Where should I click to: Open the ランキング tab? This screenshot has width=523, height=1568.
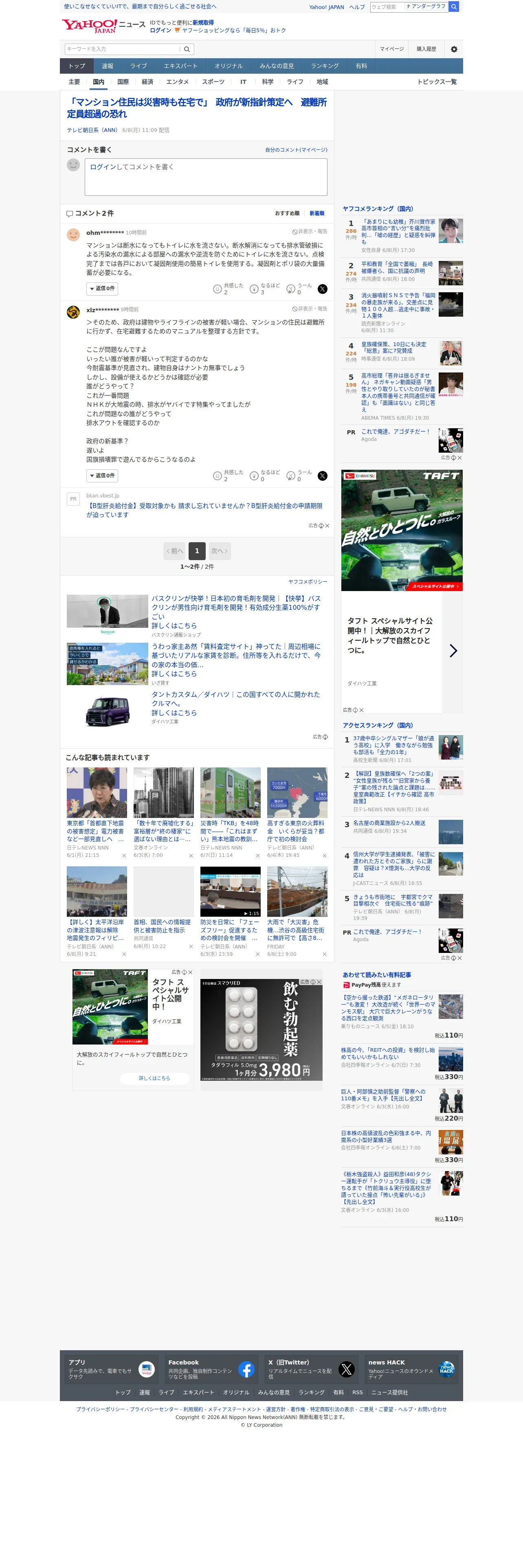tap(325, 66)
